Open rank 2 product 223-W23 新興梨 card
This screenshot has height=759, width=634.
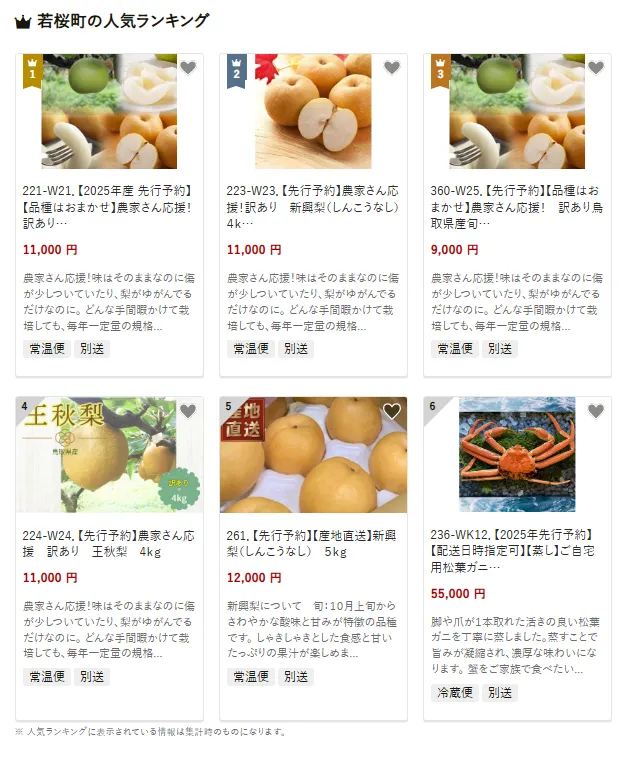tap(312, 207)
